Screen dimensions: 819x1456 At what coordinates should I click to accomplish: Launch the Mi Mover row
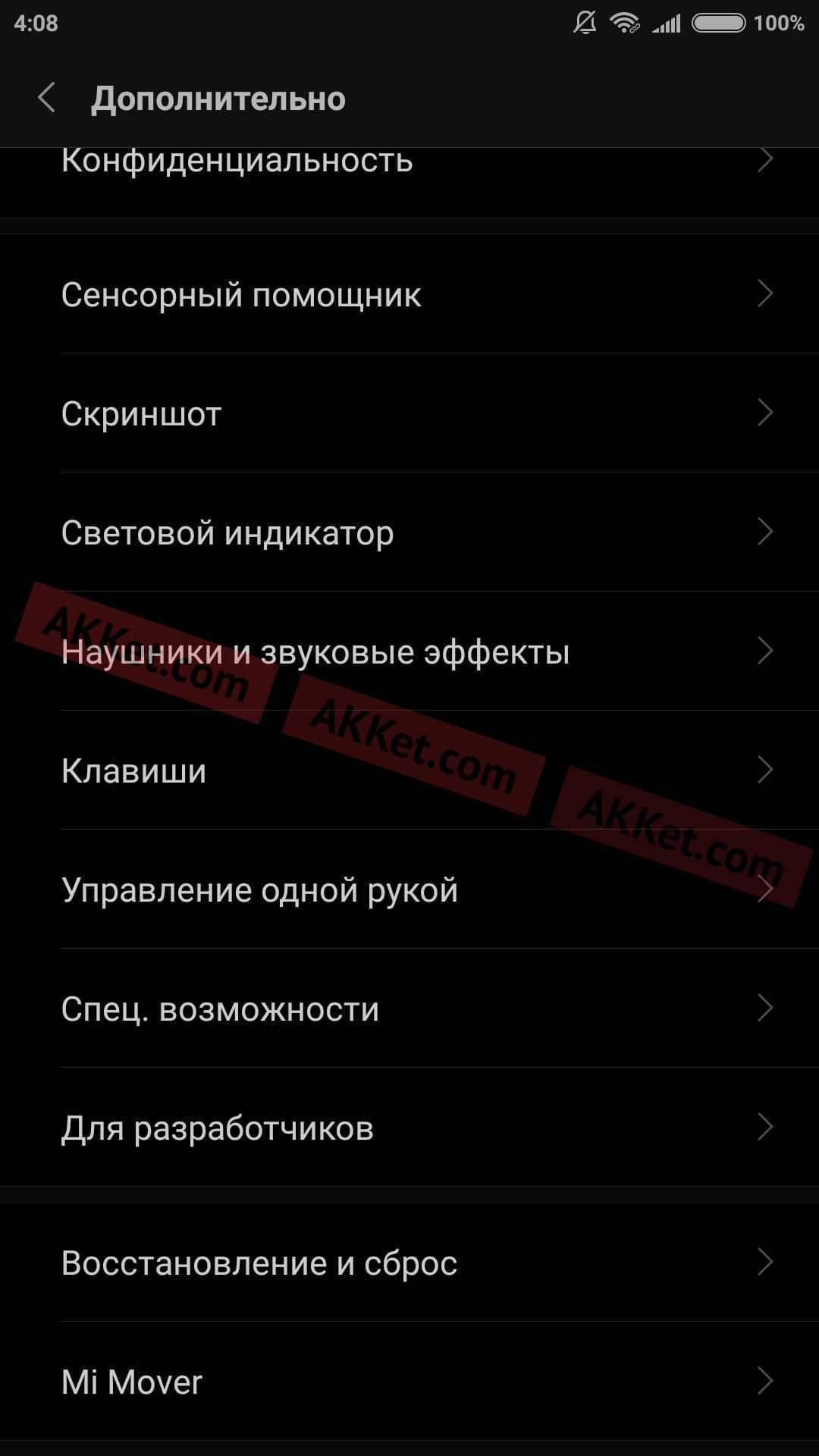click(x=409, y=1382)
